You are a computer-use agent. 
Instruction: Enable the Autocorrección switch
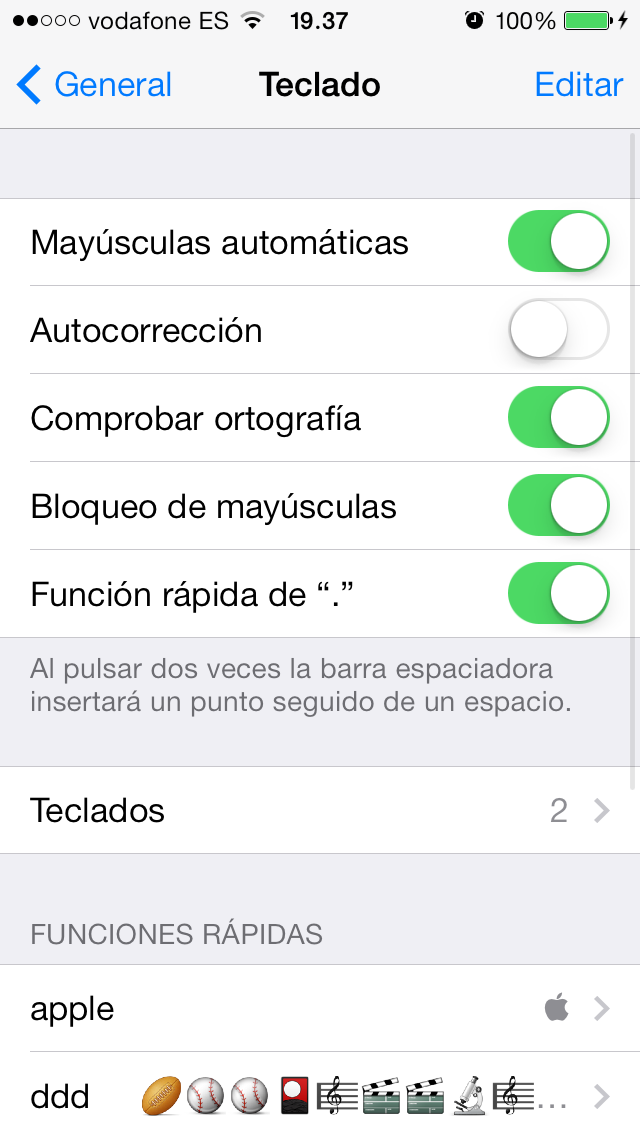pos(558,330)
